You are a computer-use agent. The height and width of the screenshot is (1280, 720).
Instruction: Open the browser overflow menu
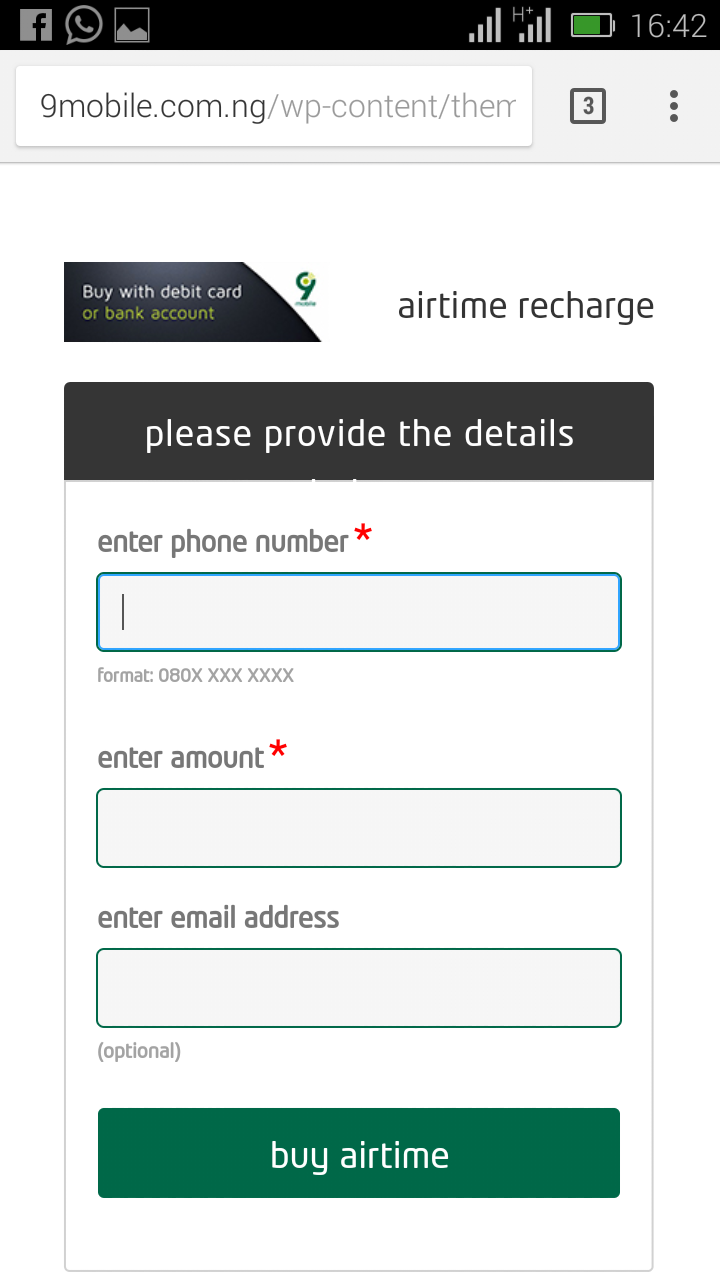(674, 106)
